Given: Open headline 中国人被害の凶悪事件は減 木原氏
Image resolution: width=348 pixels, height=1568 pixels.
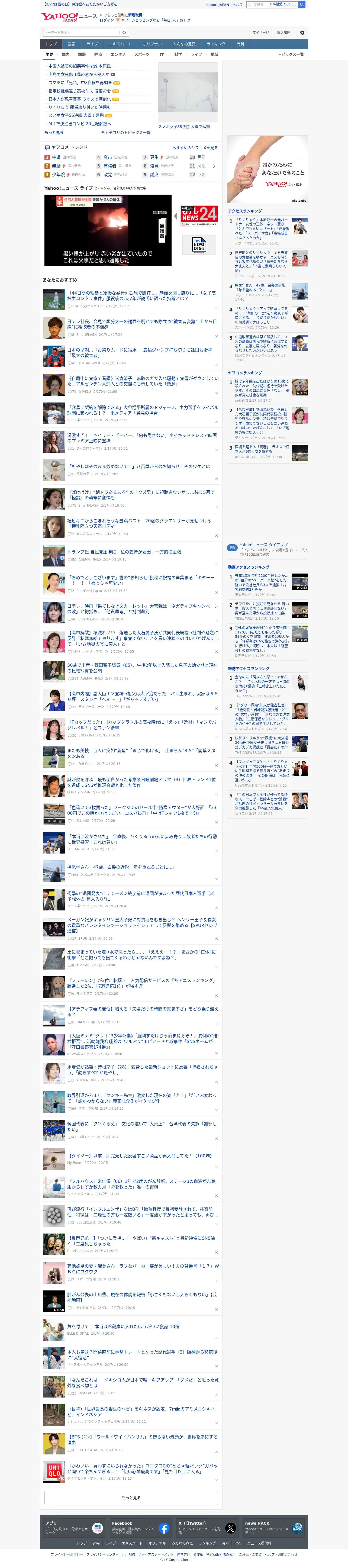Looking at the screenshot, I should click(80, 66).
